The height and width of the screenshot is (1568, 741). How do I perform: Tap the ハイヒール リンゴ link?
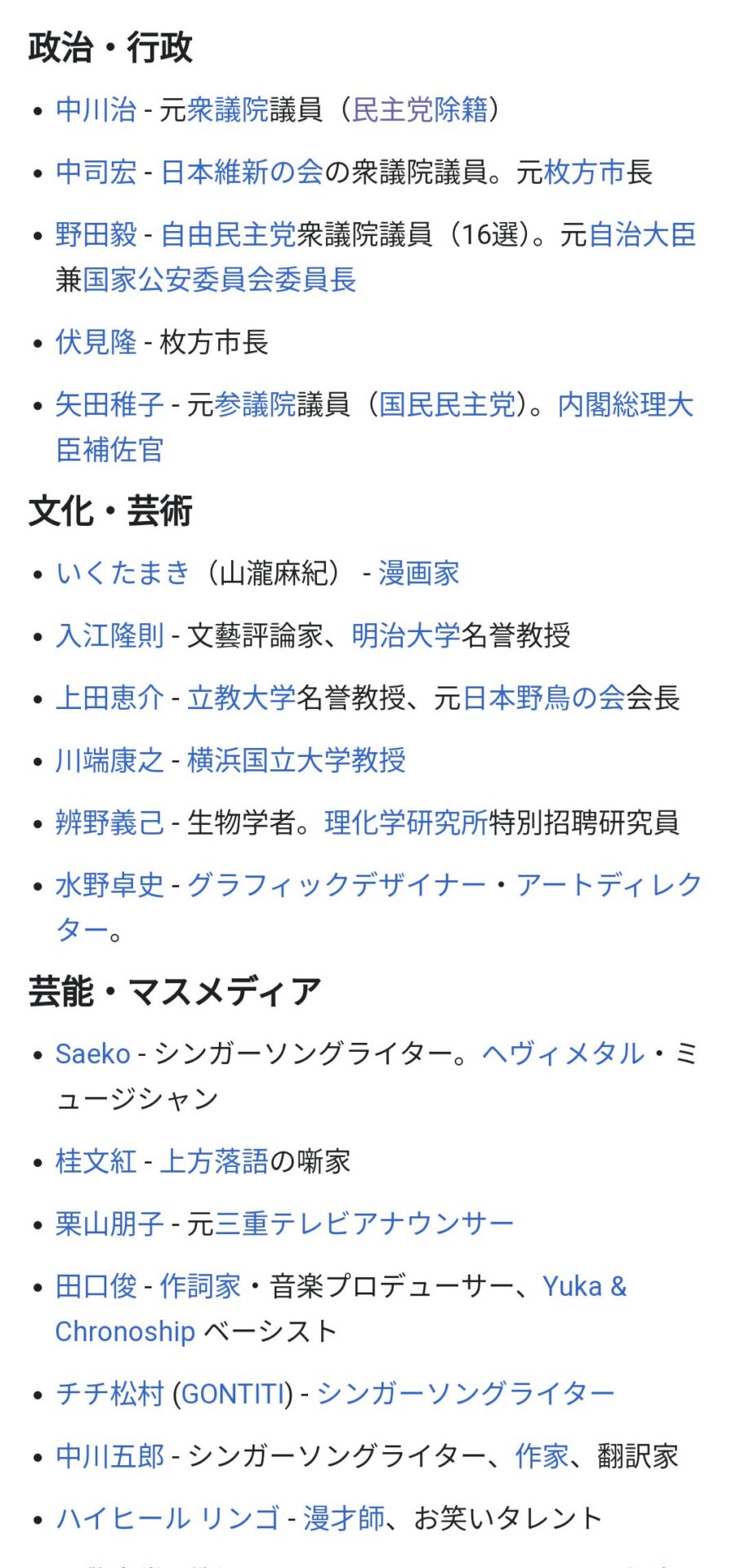pos(167,1518)
